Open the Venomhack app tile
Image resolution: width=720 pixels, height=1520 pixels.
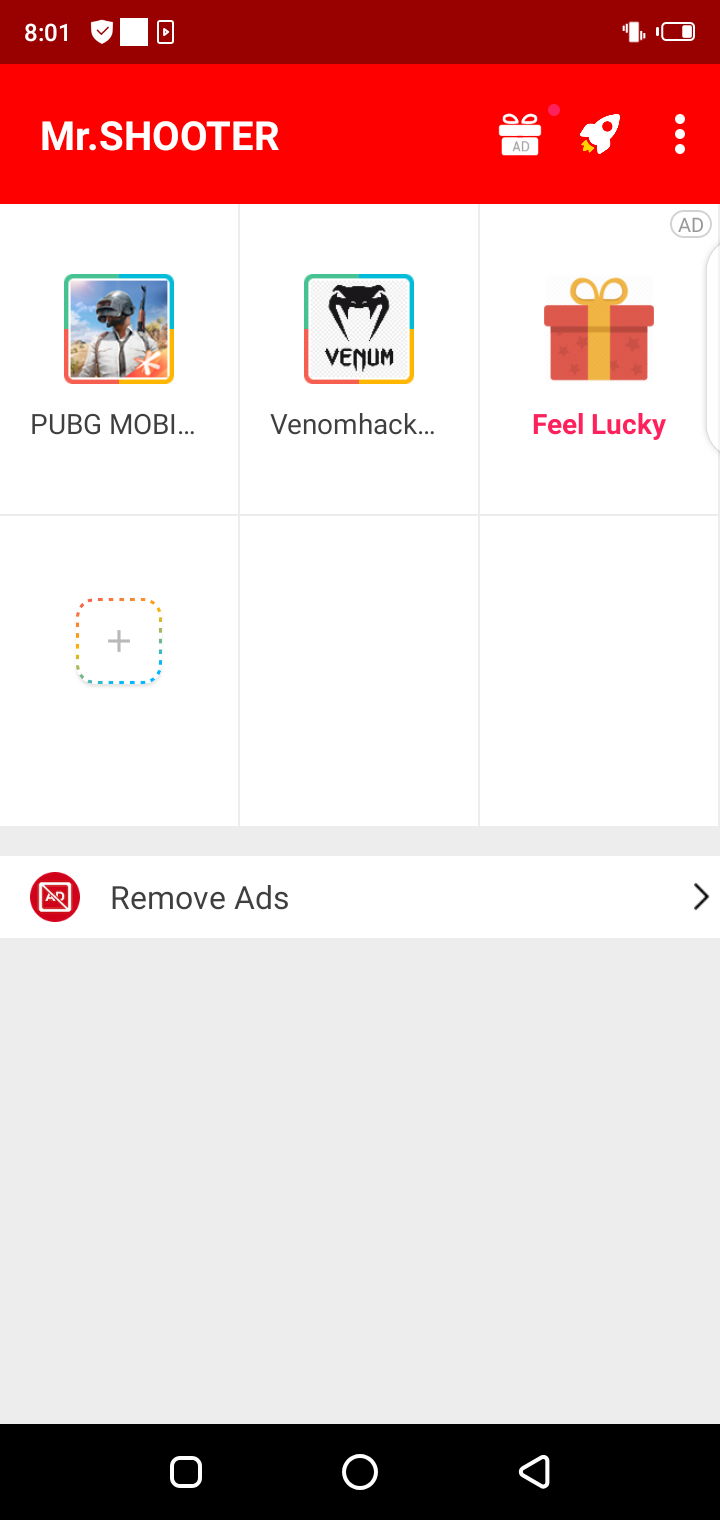[359, 329]
